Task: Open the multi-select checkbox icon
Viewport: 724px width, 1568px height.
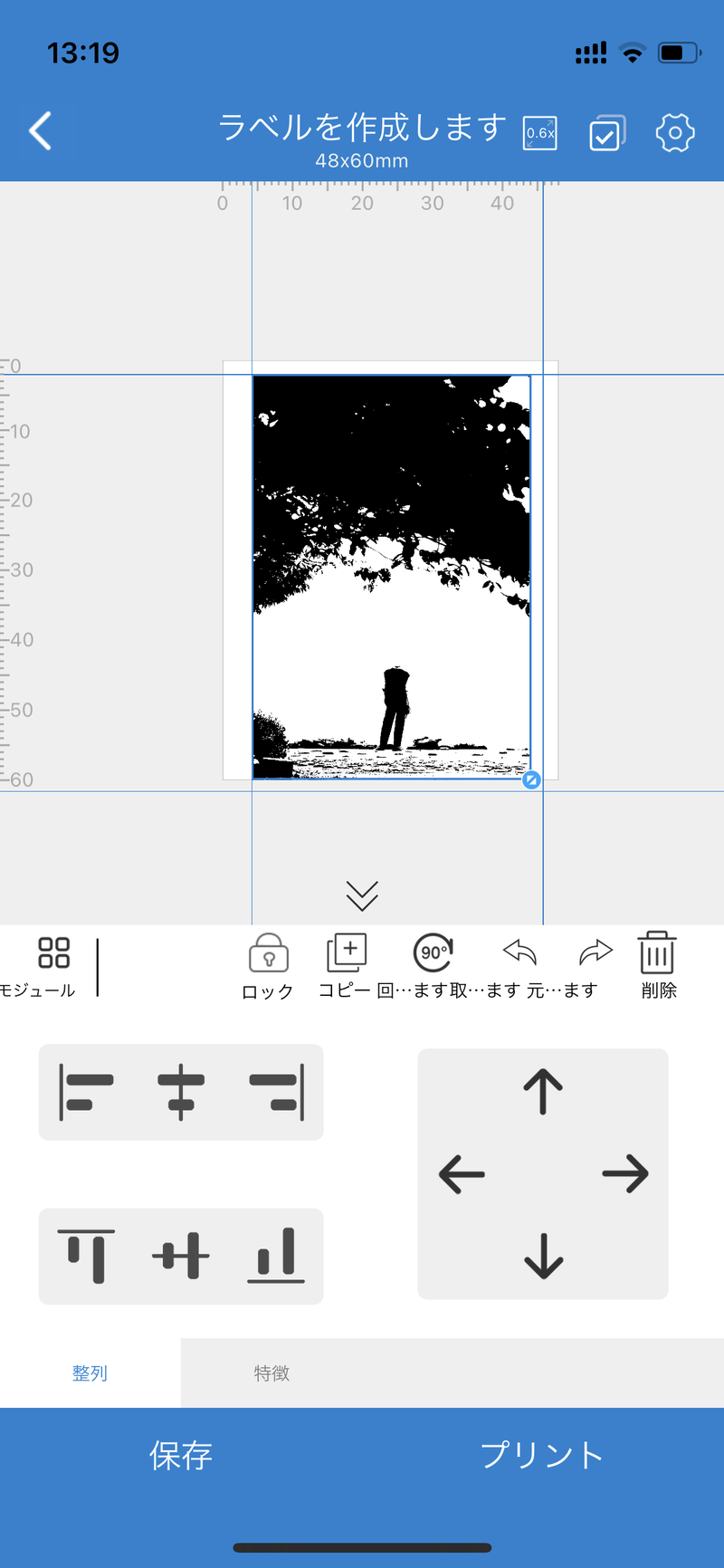Action: click(606, 133)
